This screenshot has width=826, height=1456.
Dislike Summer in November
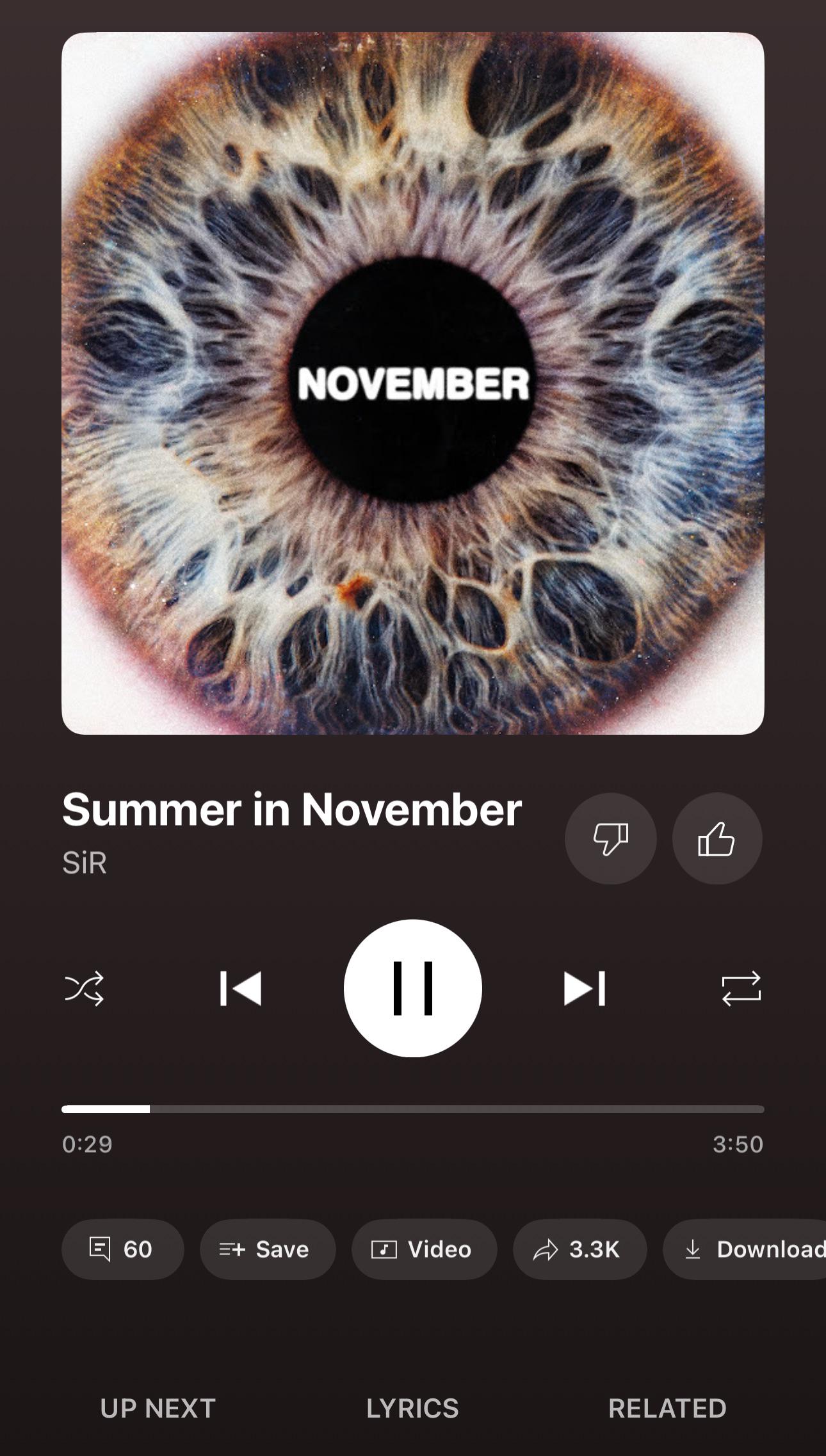click(610, 838)
